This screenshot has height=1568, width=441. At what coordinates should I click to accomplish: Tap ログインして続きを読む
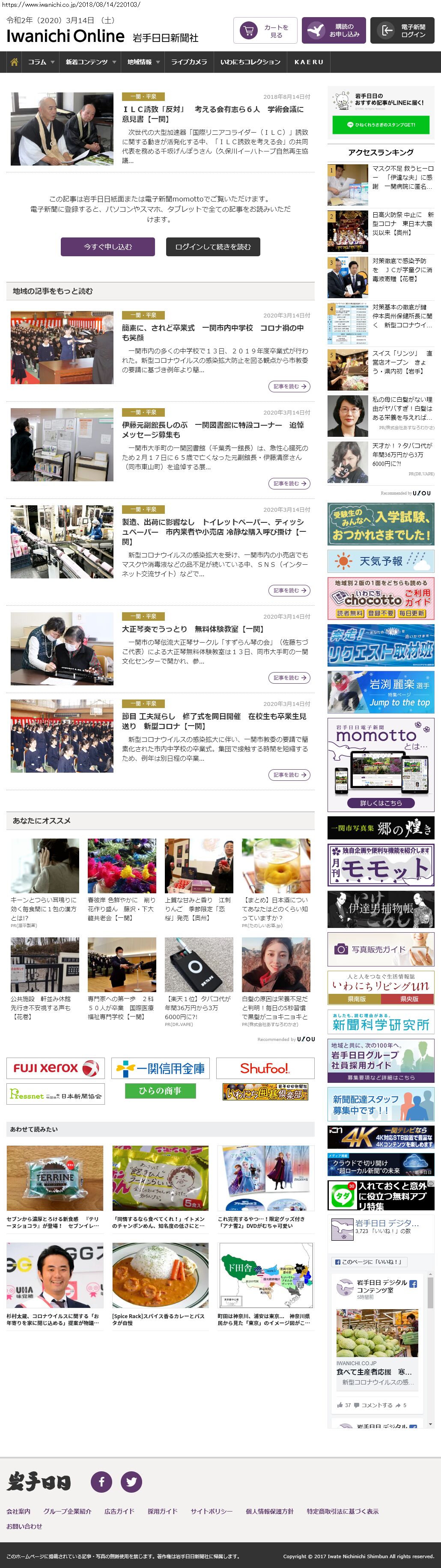coord(213,246)
